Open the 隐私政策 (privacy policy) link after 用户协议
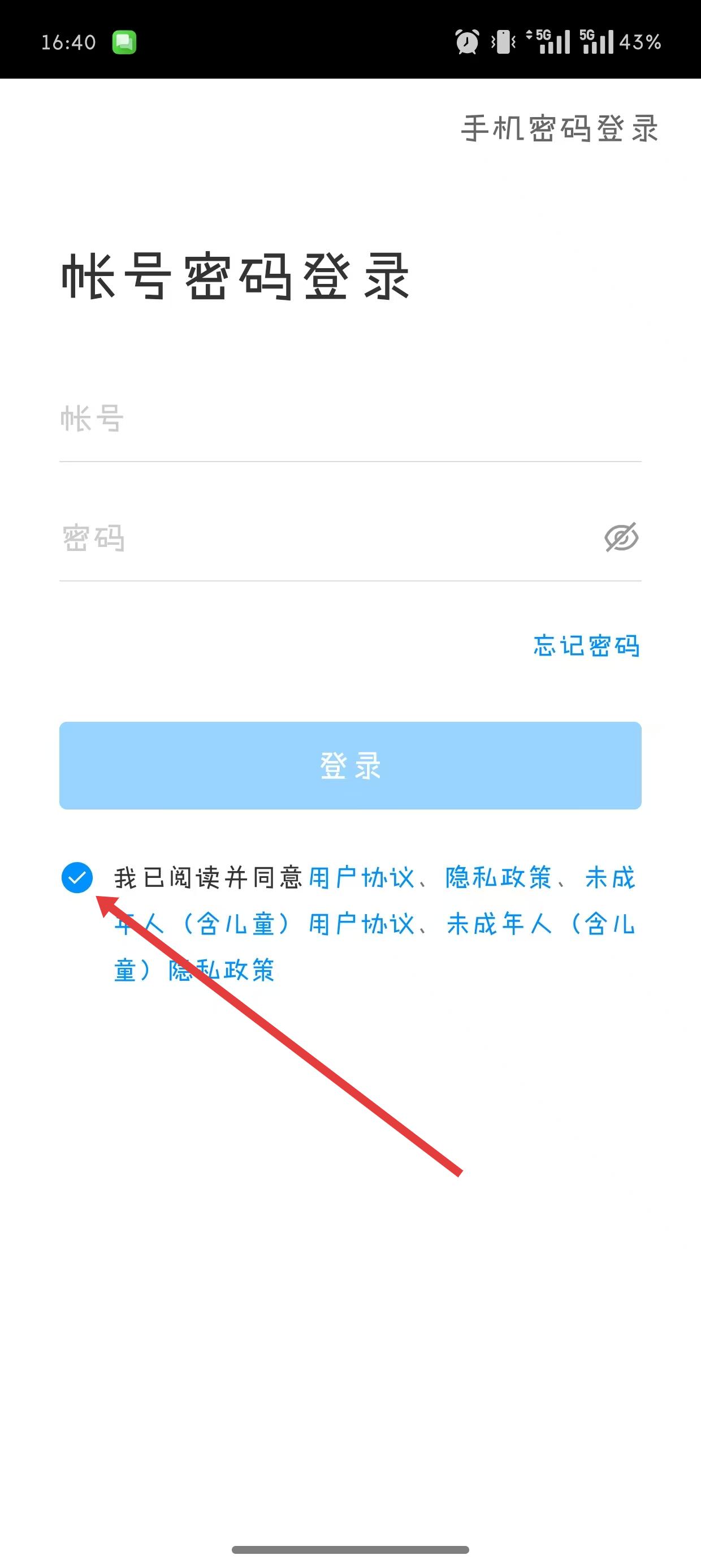The image size is (701, 1568). (x=497, y=877)
